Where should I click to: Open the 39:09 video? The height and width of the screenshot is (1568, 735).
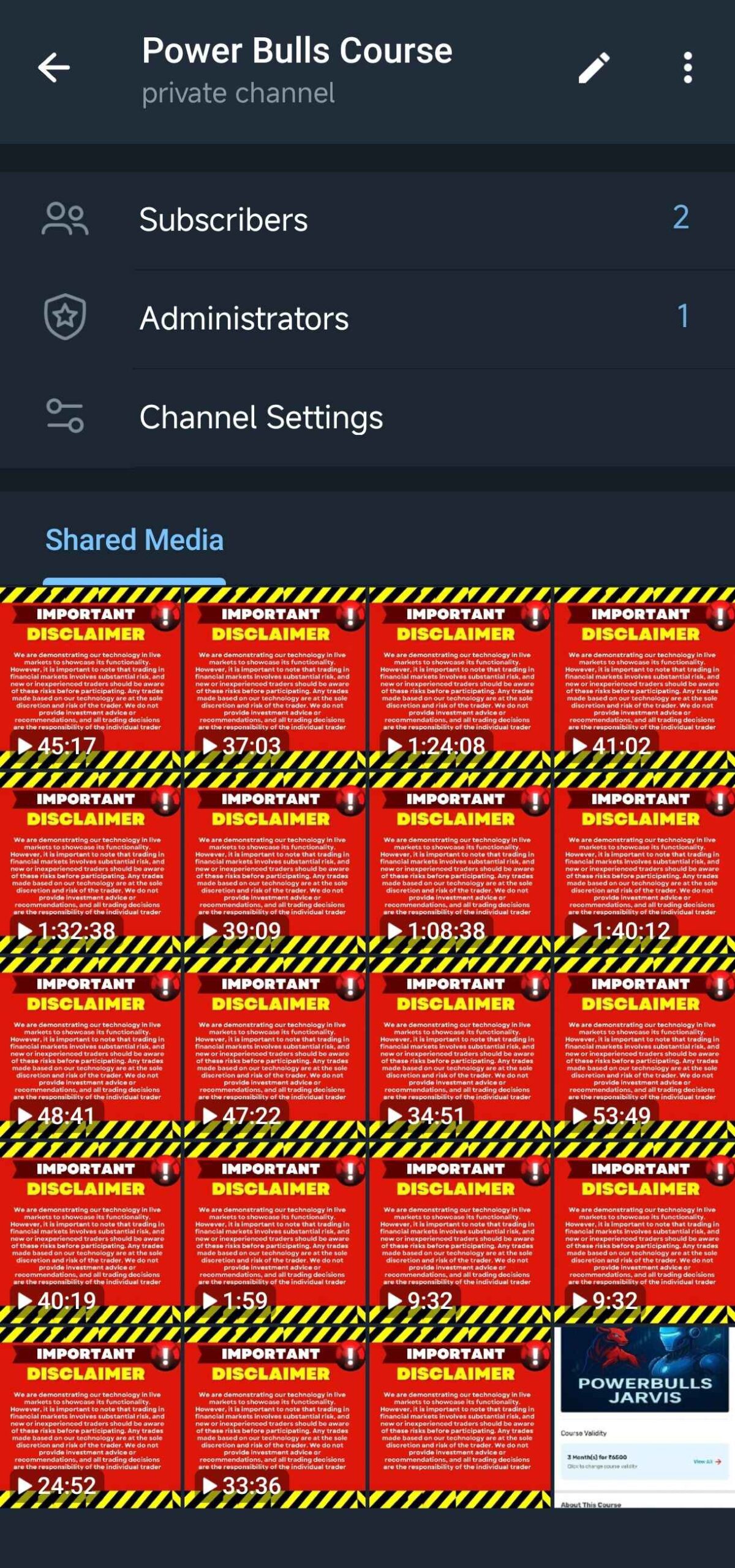pyautogui.click(x=275, y=862)
